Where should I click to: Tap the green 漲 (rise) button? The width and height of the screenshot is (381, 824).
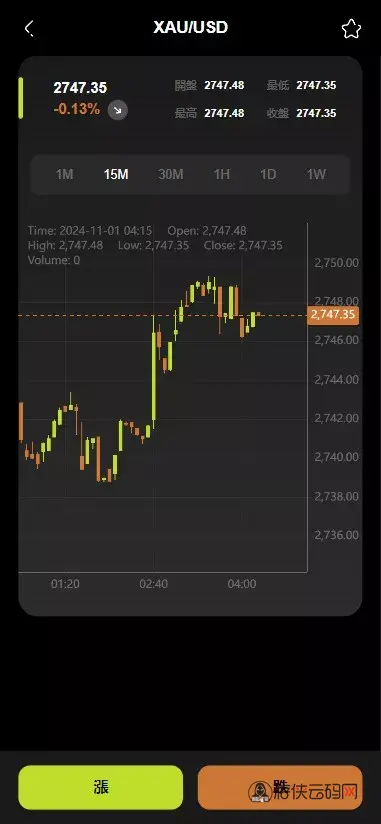tap(101, 787)
